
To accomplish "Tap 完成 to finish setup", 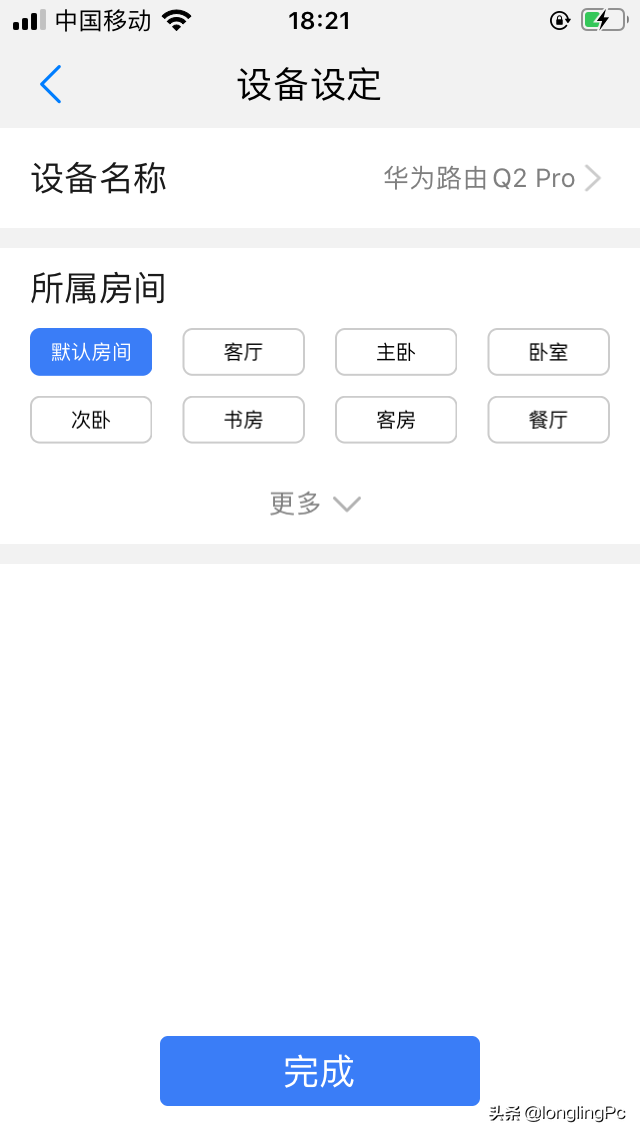I will [320, 1071].
